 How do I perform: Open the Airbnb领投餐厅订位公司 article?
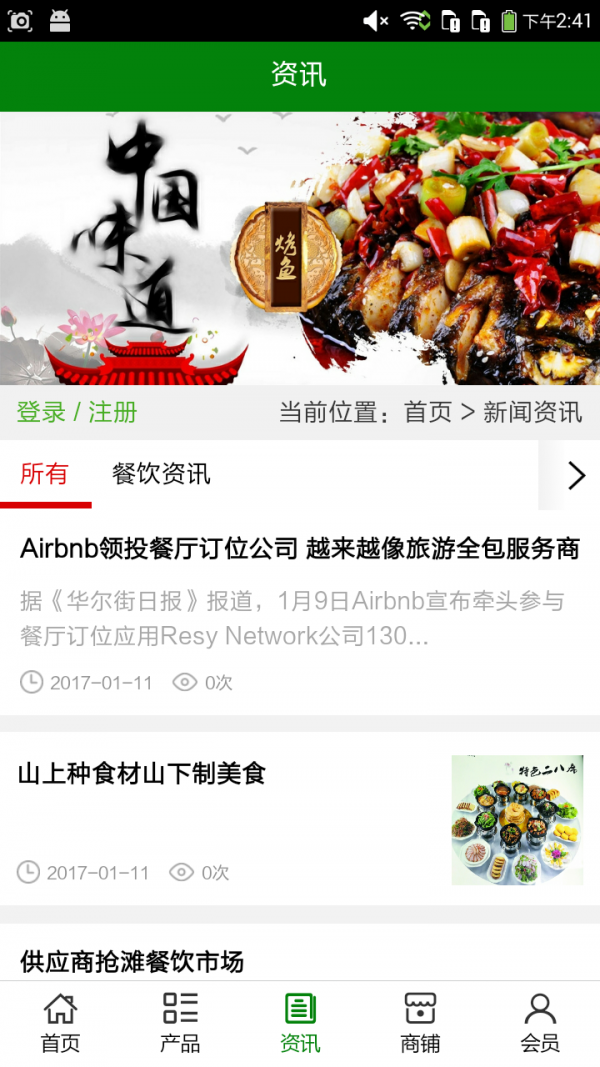pos(300,548)
